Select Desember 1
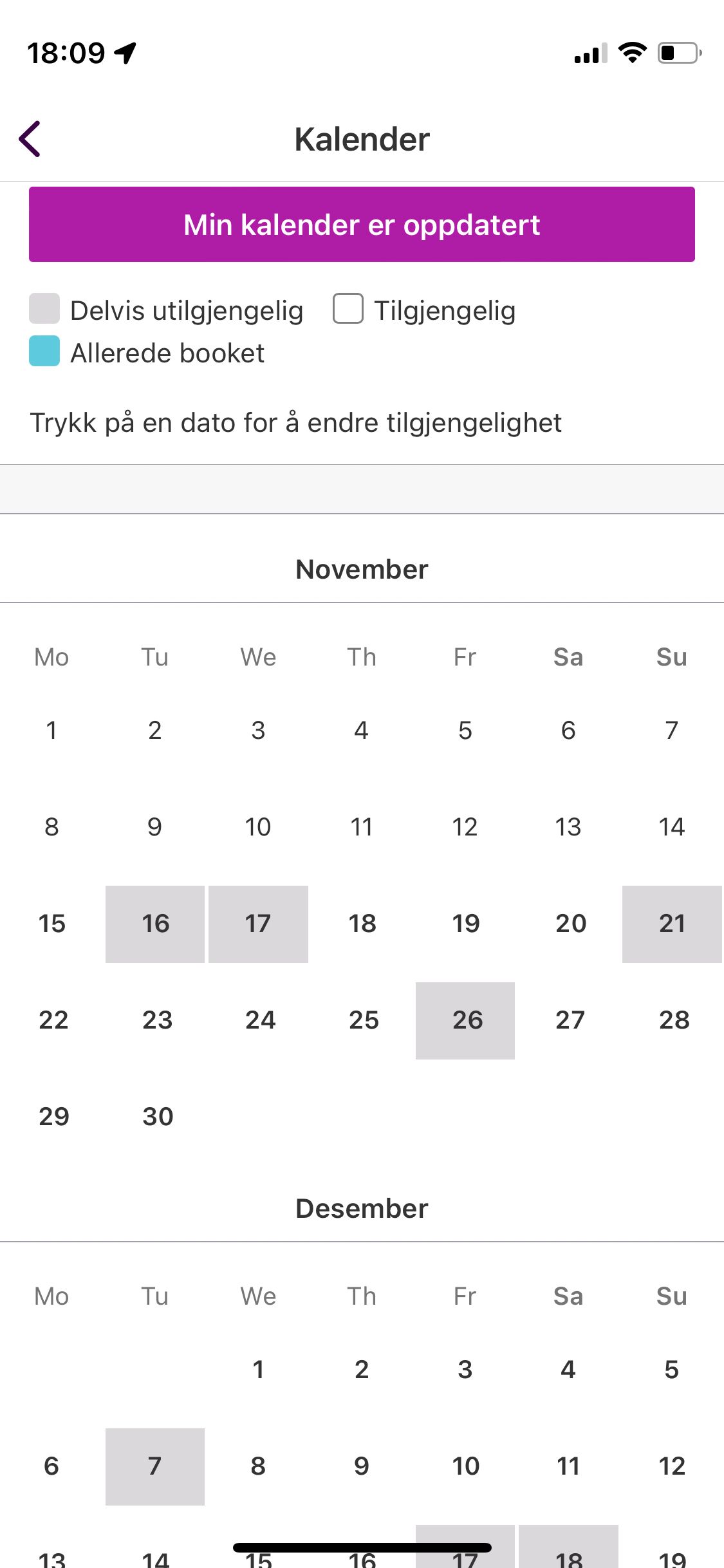This screenshot has width=724, height=1568. pos(258,1370)
